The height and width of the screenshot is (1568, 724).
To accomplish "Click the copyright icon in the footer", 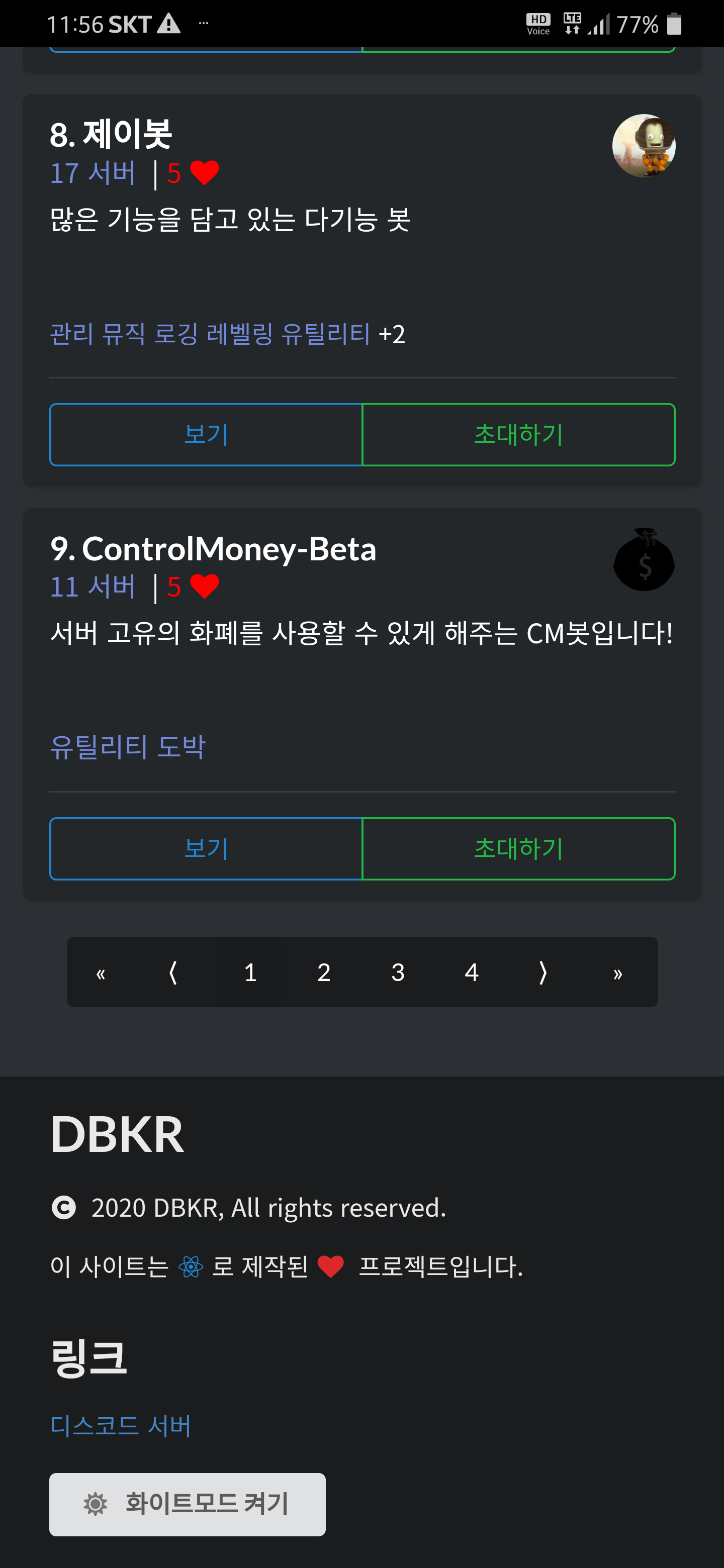I will [66, 1207].
